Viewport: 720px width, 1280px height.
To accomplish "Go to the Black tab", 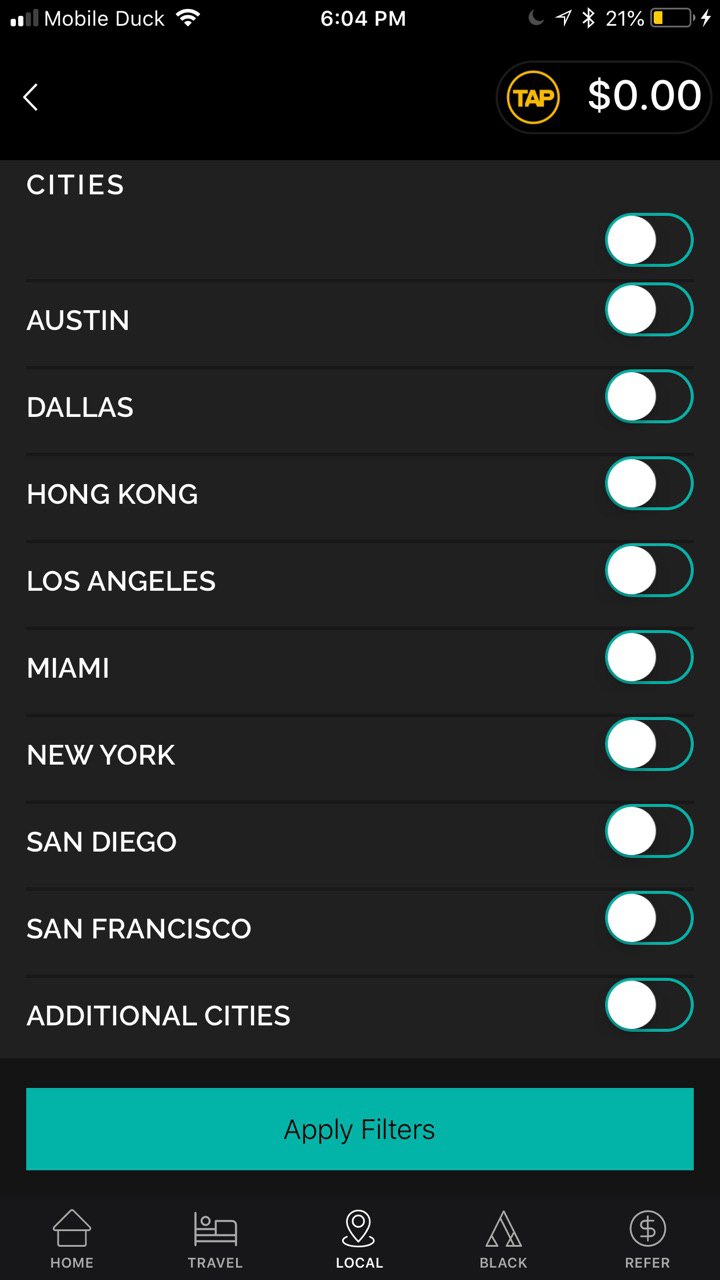I will click(x=503, y=1238).
